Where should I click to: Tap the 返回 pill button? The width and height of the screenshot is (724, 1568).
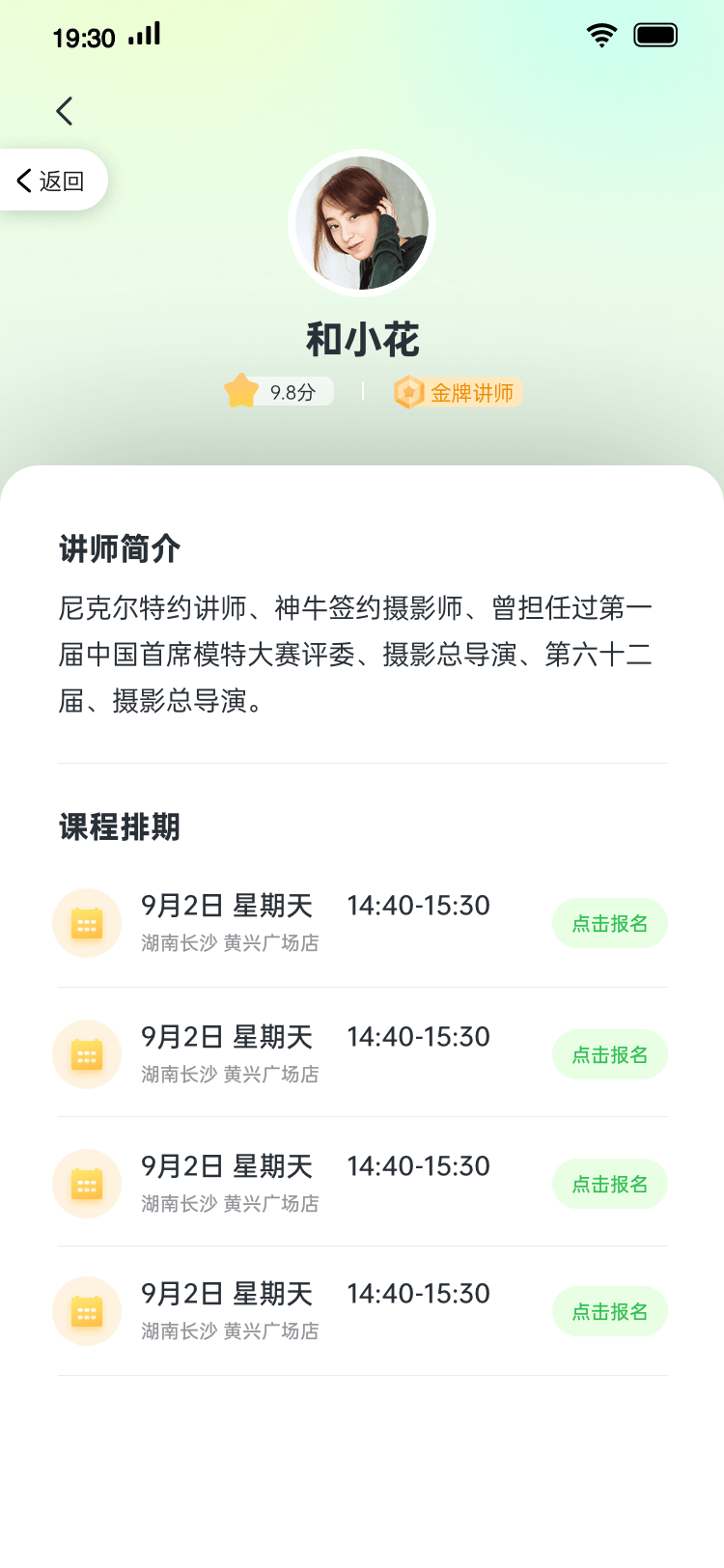pos(51,181)
